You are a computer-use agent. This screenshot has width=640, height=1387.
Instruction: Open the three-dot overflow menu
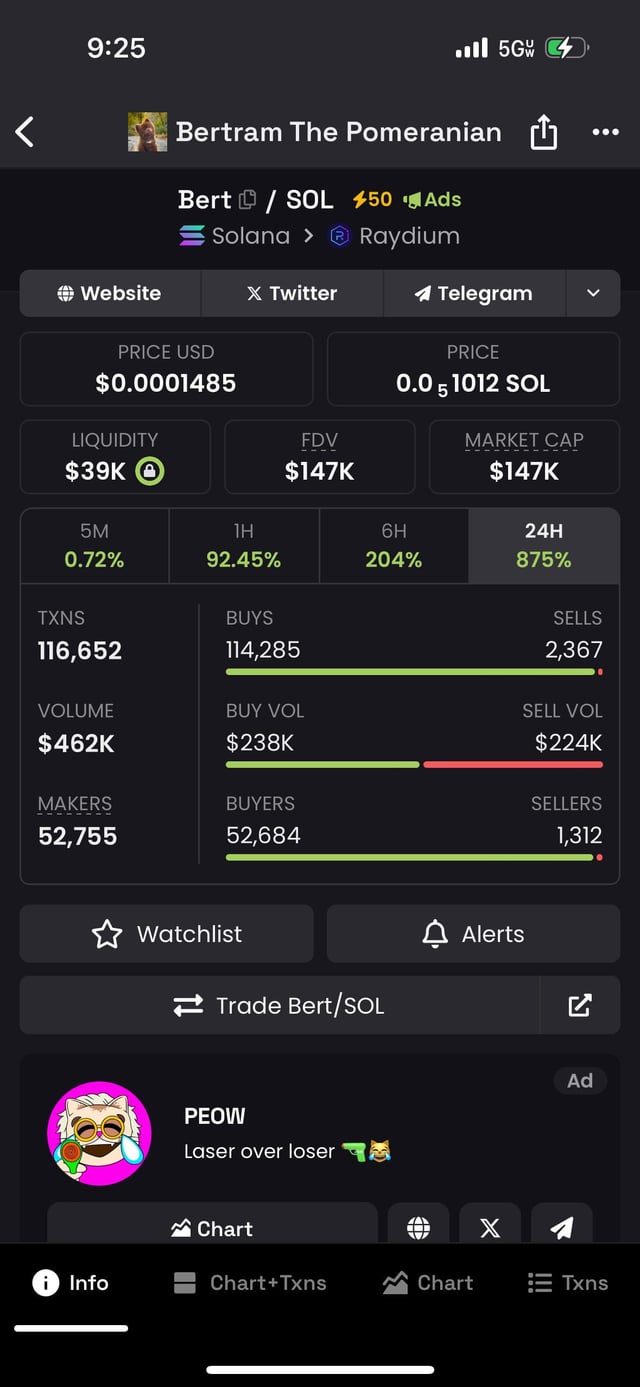pyautogui.click(x=605, y=132)
